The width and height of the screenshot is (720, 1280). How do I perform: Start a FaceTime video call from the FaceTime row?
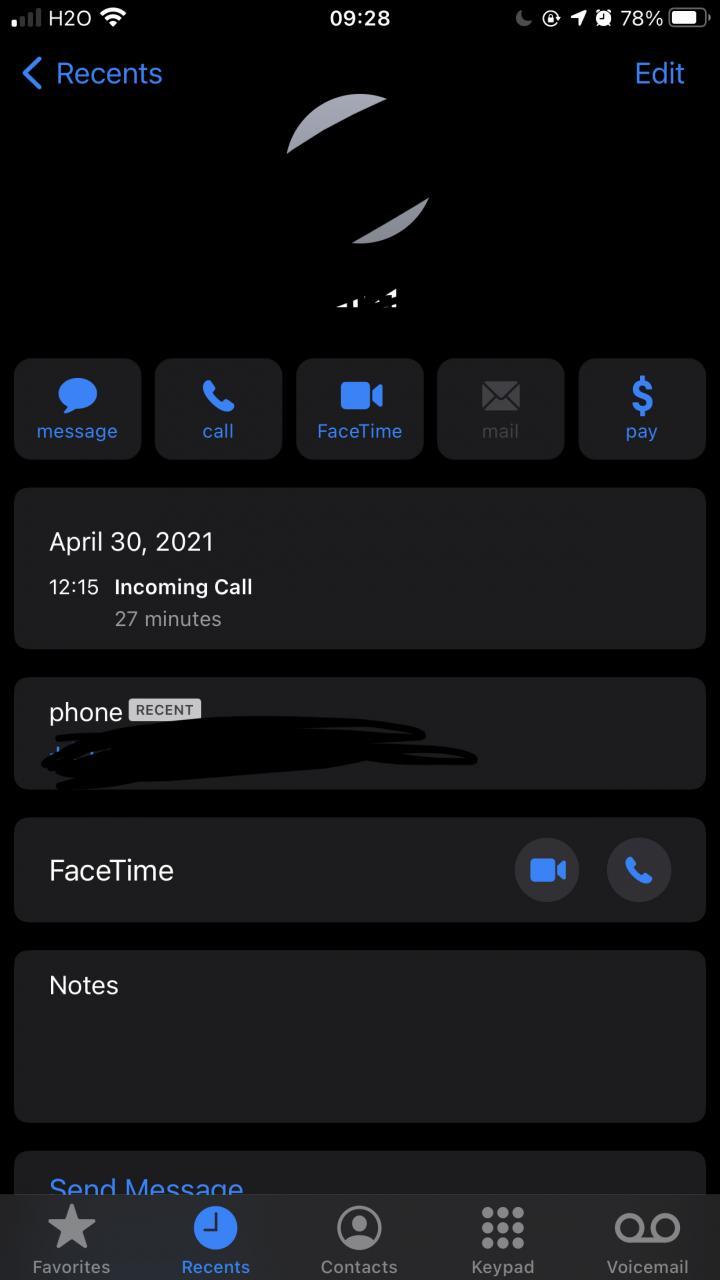(547, 870)
